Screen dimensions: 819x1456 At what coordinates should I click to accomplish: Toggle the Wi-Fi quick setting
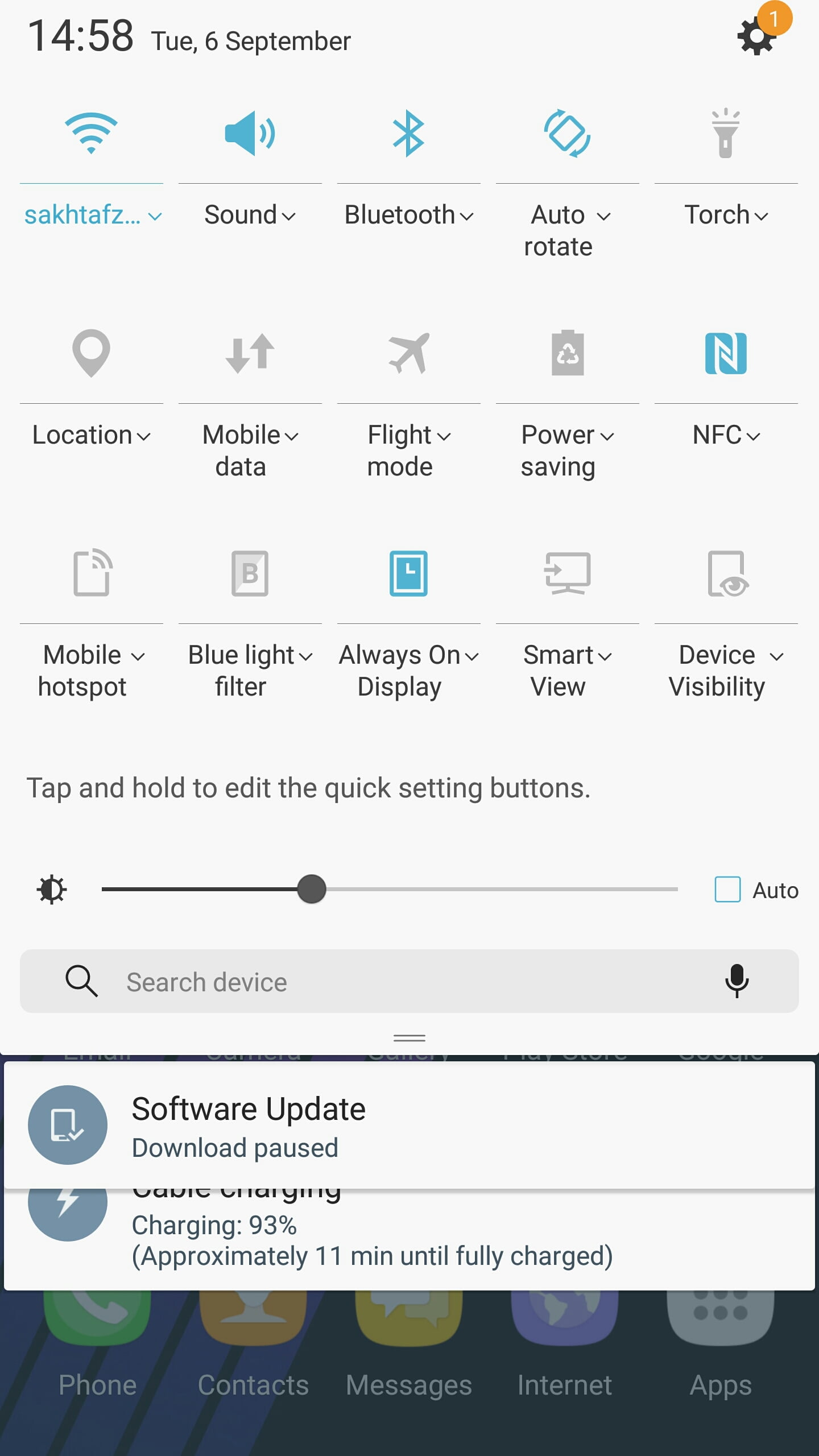click(91, 134)
